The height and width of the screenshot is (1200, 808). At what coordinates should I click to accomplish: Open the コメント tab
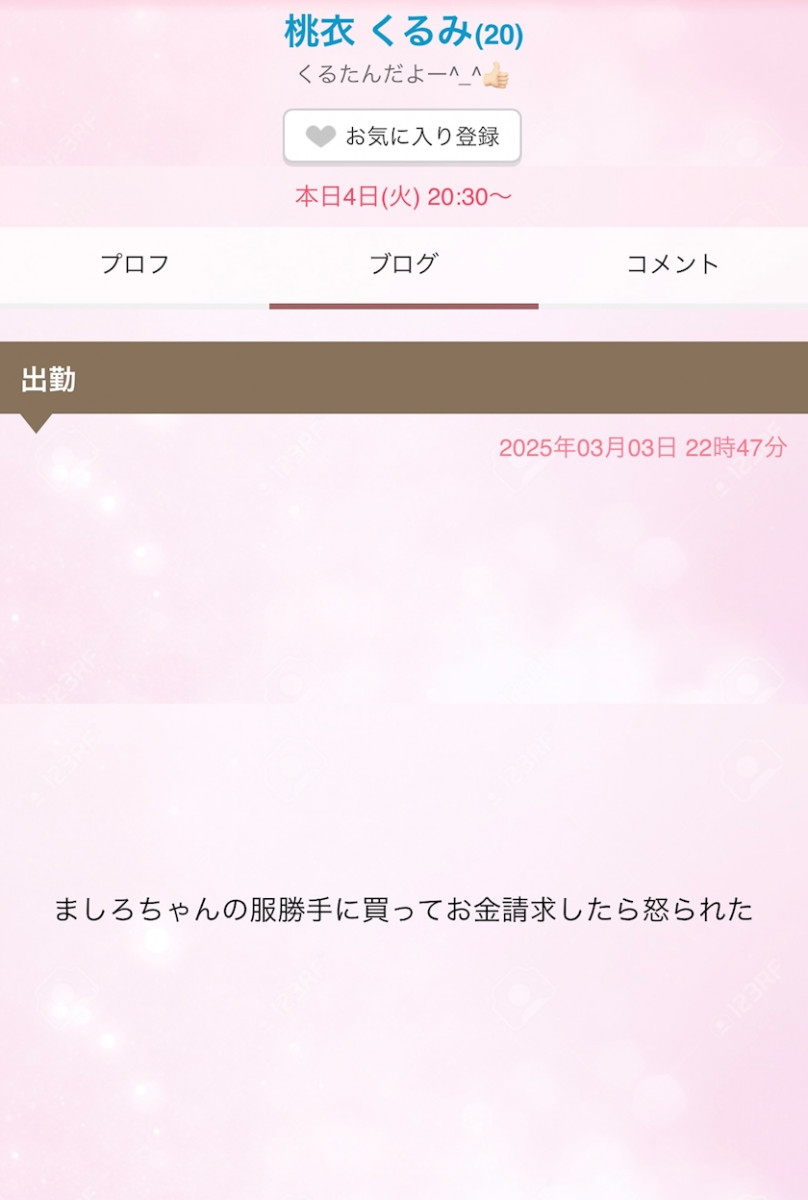[672, 265]
